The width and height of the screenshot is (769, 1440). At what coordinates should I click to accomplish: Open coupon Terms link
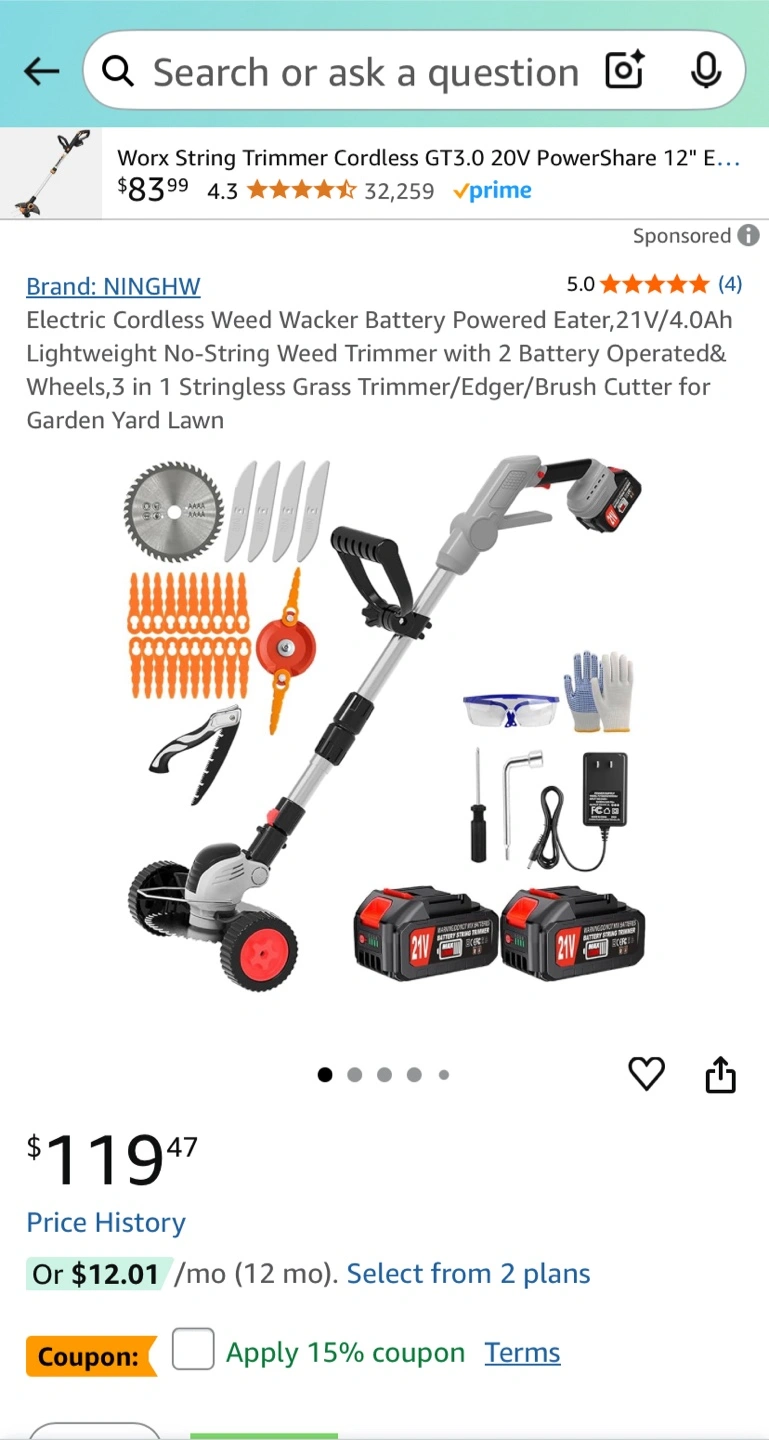click(x=522, y=1352)
